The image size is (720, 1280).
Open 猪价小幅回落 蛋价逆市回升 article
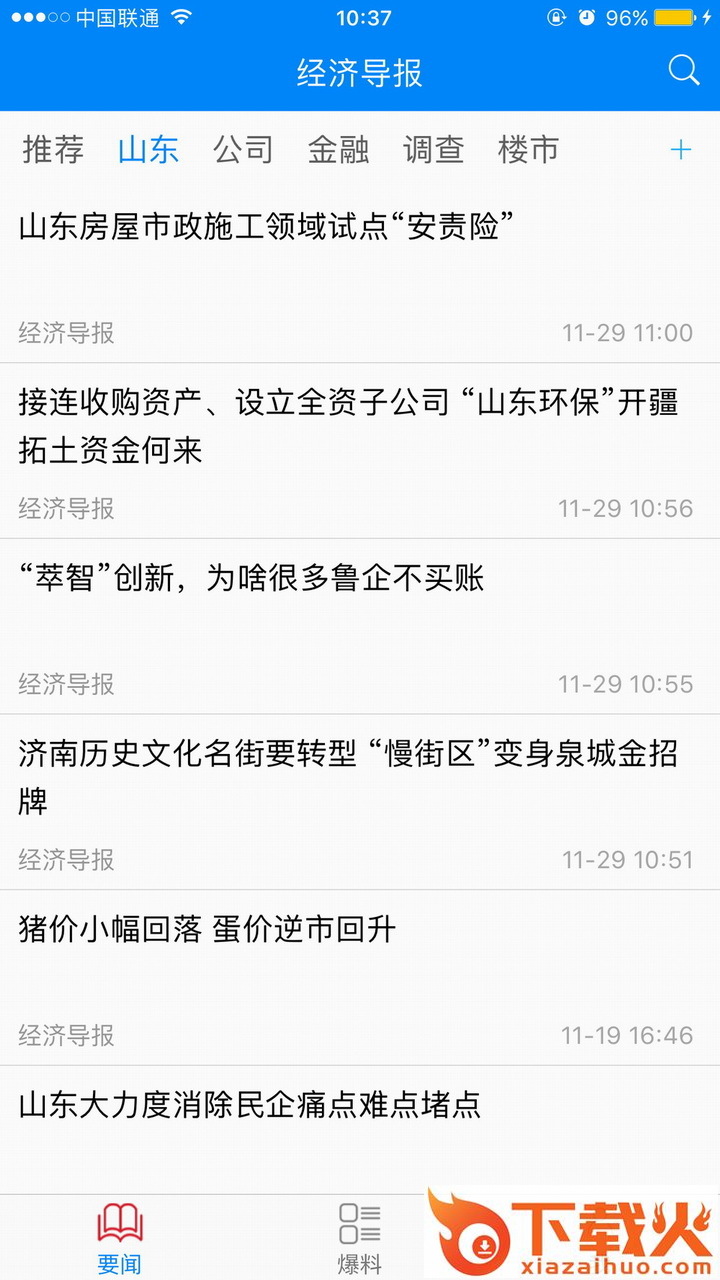point(208,930)
